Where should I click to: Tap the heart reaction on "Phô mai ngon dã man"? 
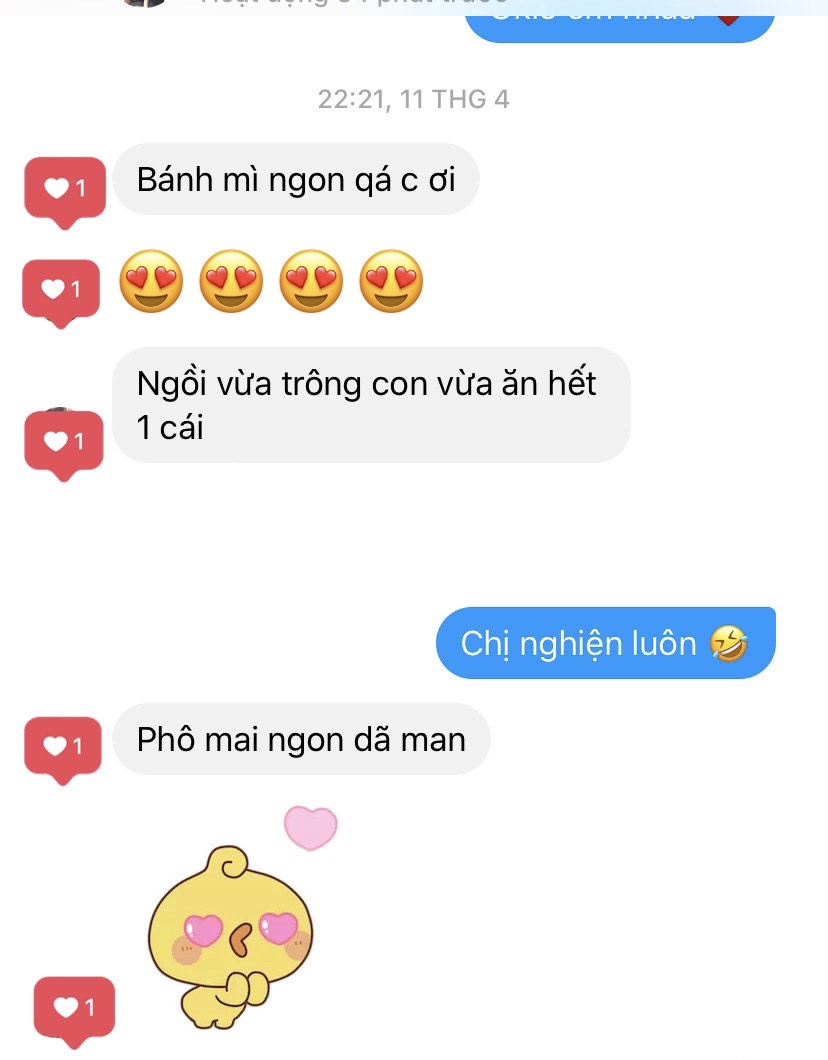coord(63,745)
